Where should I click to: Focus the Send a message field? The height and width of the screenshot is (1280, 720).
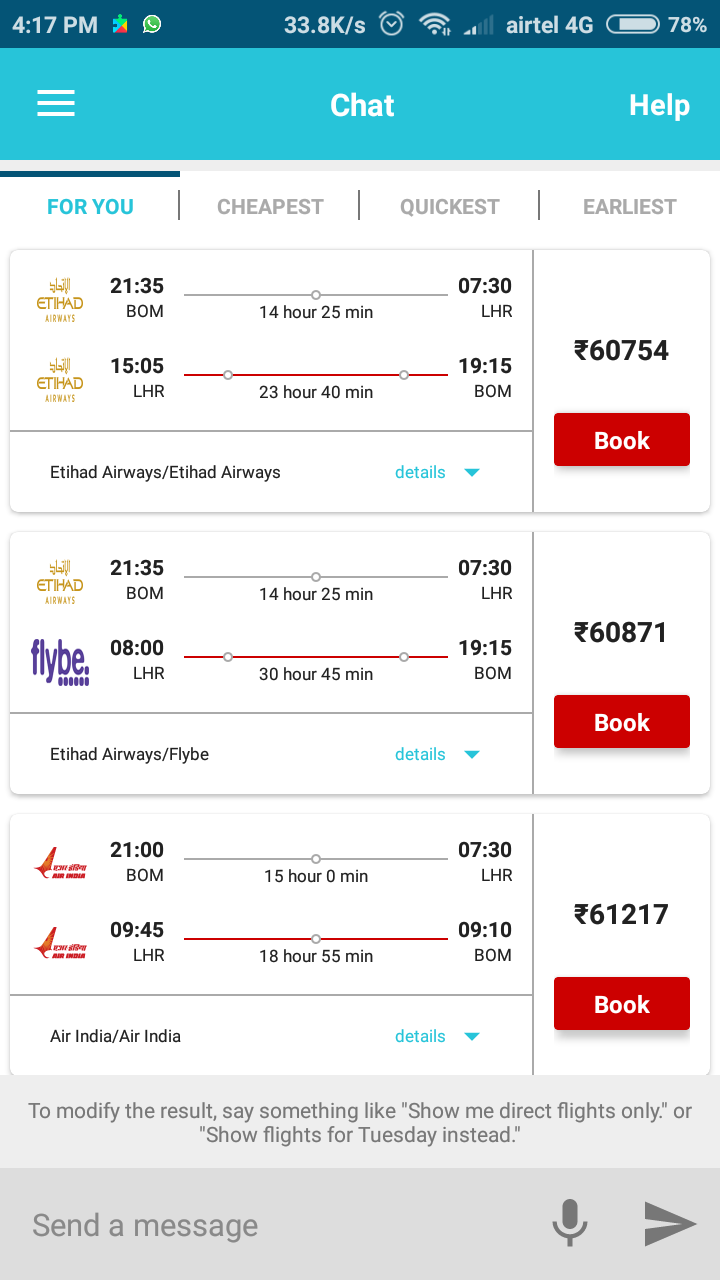click(x=270, y=1225)
